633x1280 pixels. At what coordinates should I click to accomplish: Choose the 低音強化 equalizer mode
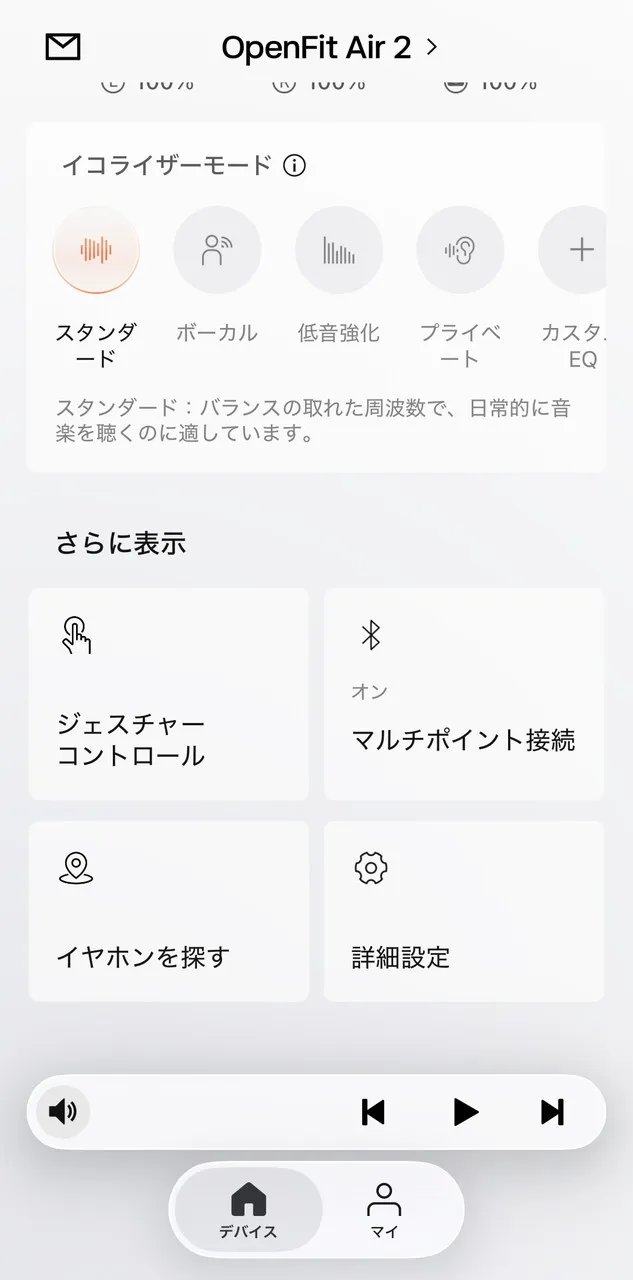[x=339, y=250]
